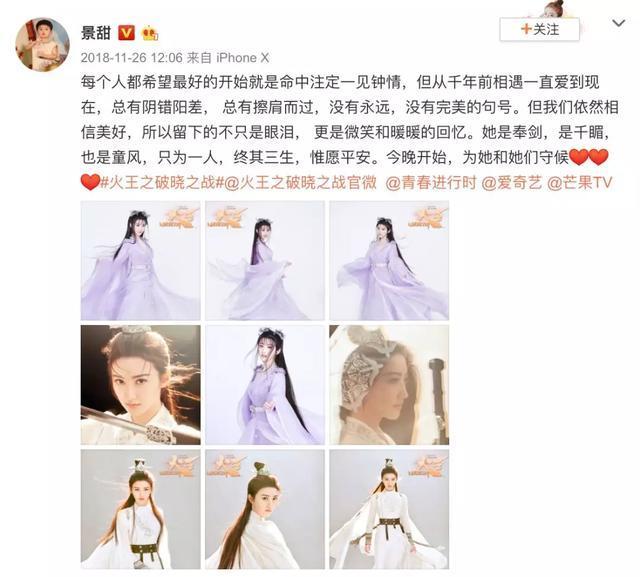Go to the @爱奇艺 account
The image size is (640, 577).
click(x=513, y=182)
